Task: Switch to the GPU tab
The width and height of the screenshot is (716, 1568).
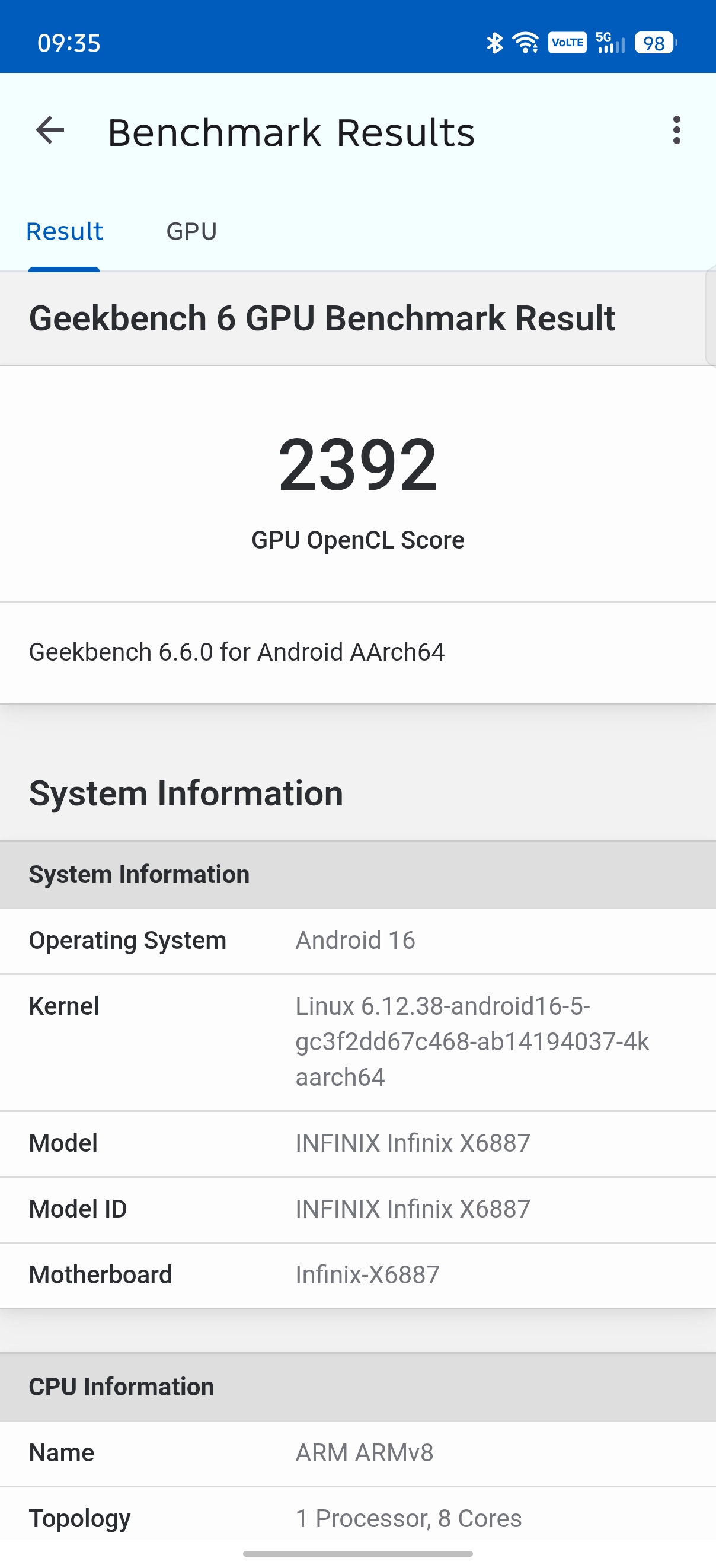Action: 191,231
